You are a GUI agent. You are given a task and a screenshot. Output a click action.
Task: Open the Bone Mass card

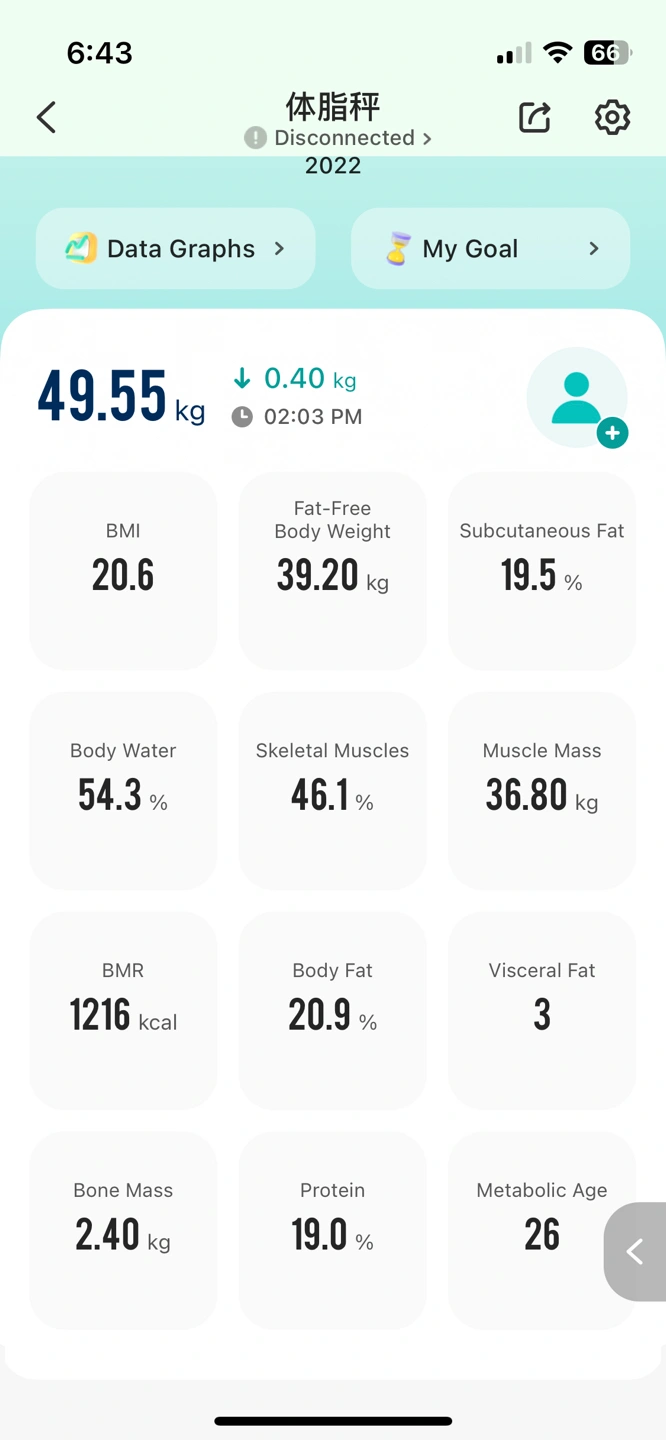pos(123,1230)
